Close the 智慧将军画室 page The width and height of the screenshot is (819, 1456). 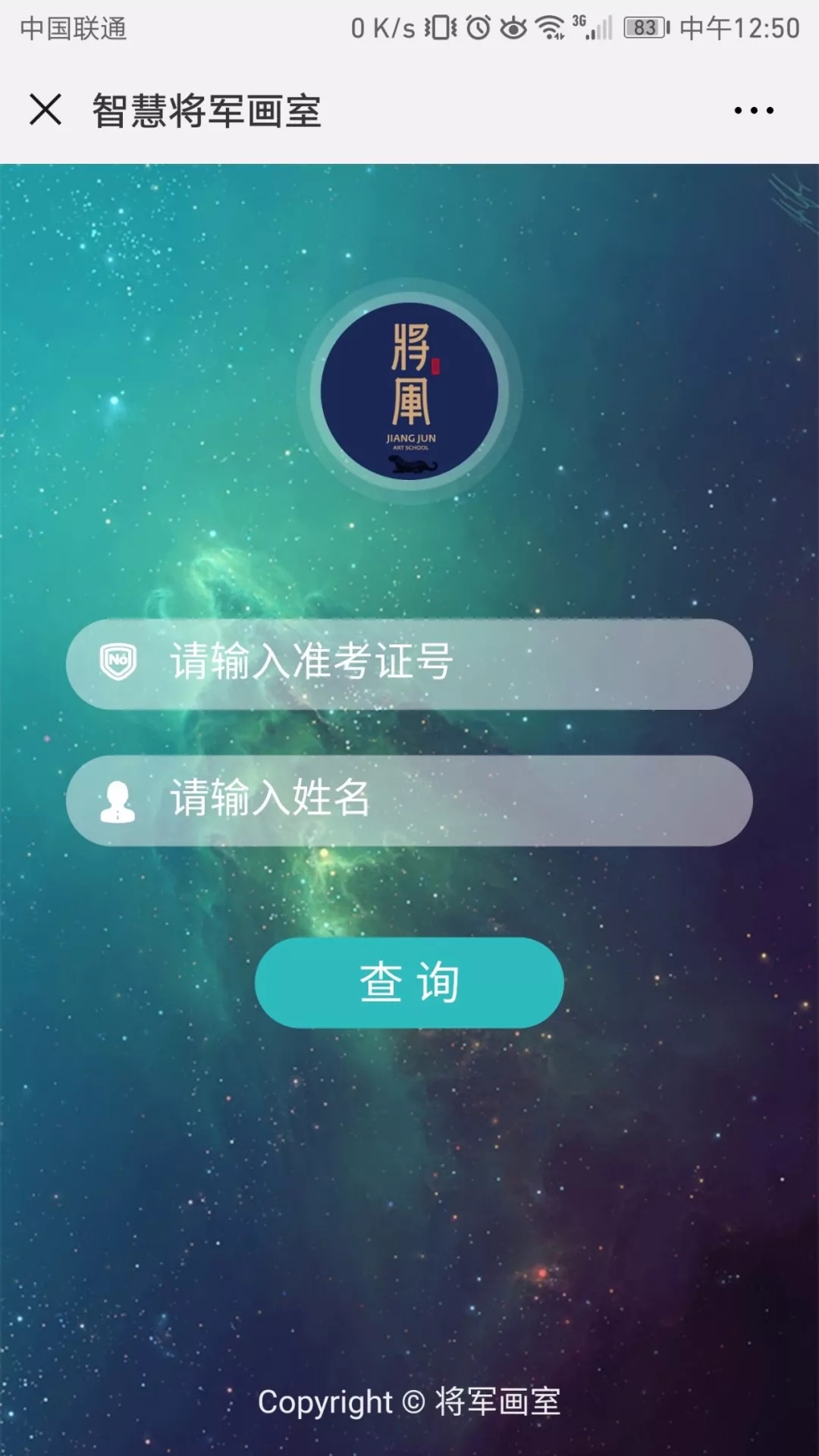[45, 110]
